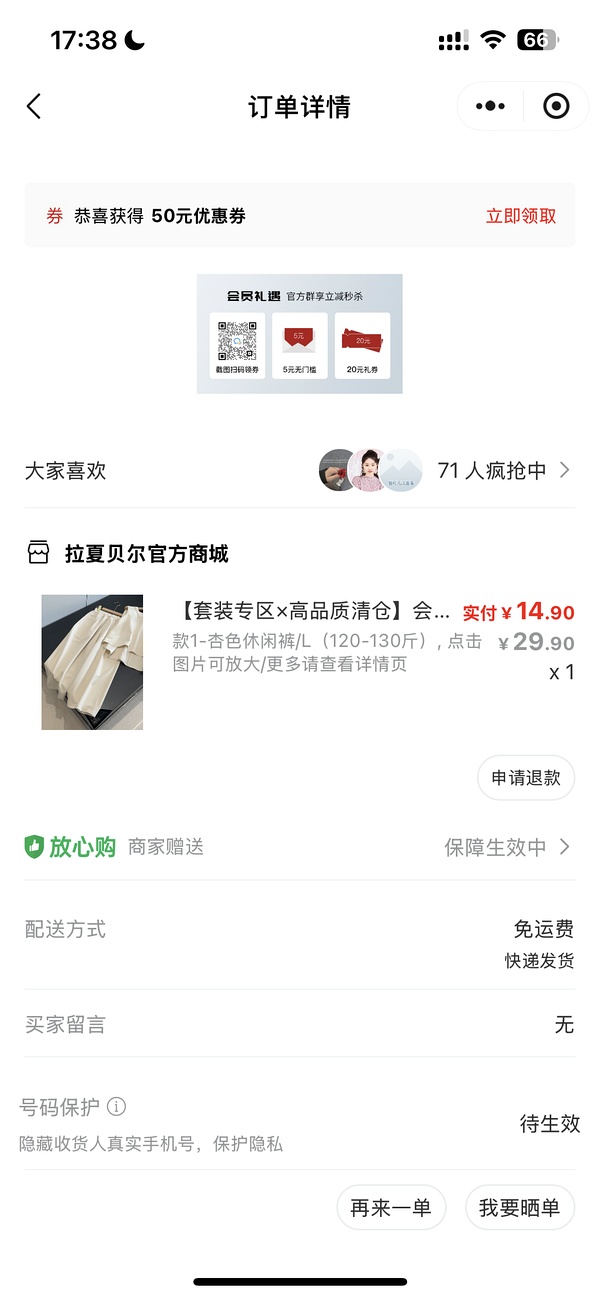Show info for 号码保护
Screen dimensions: 600x1298
(x=117, y=1107)
